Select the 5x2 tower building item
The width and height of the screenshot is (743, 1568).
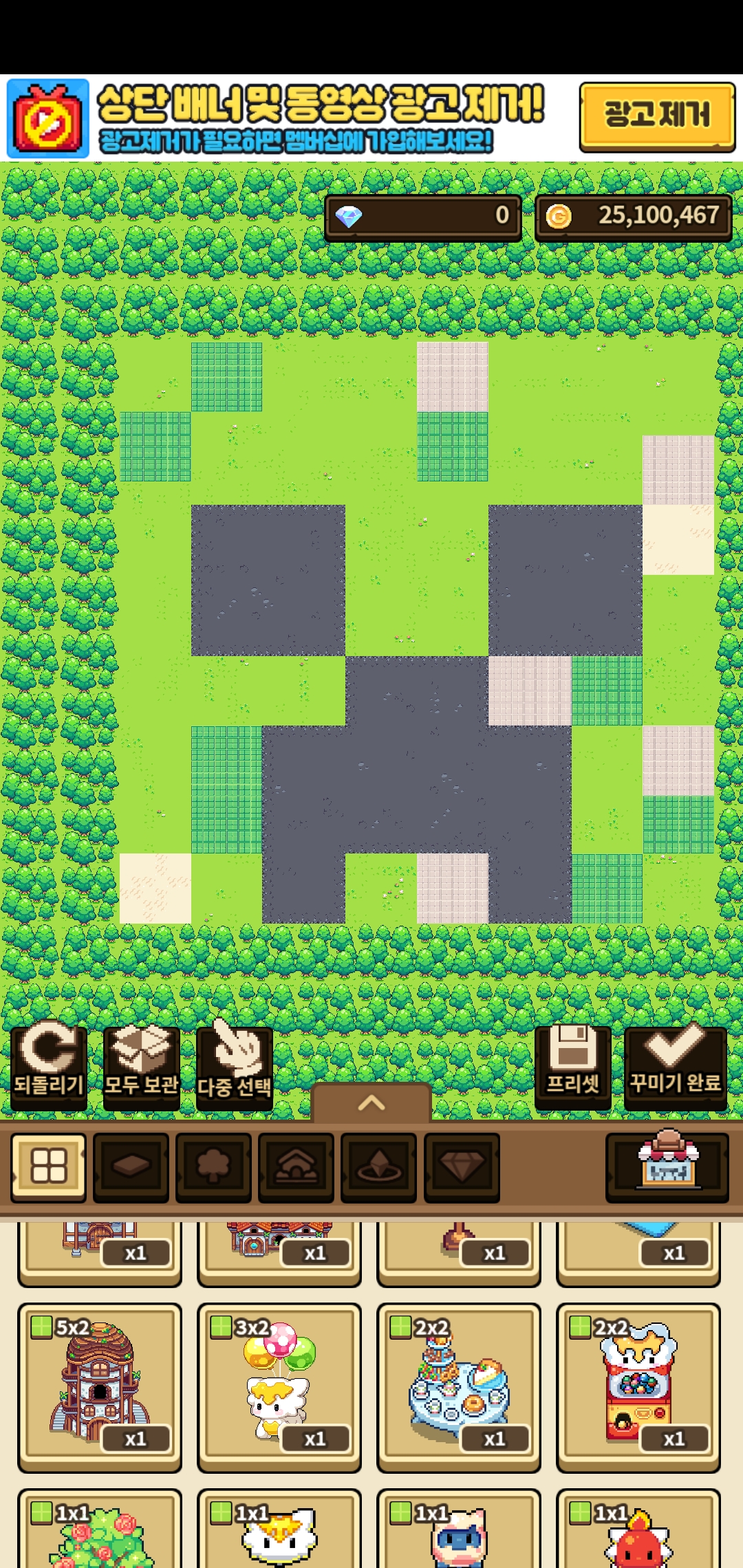coord(100,1386)
